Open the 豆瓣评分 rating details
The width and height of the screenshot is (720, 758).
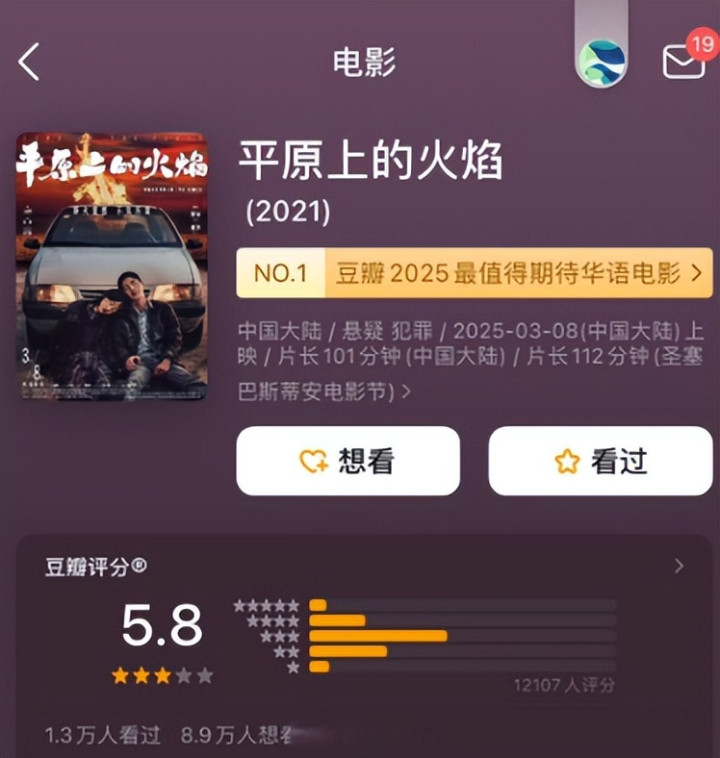coord(679,566)
